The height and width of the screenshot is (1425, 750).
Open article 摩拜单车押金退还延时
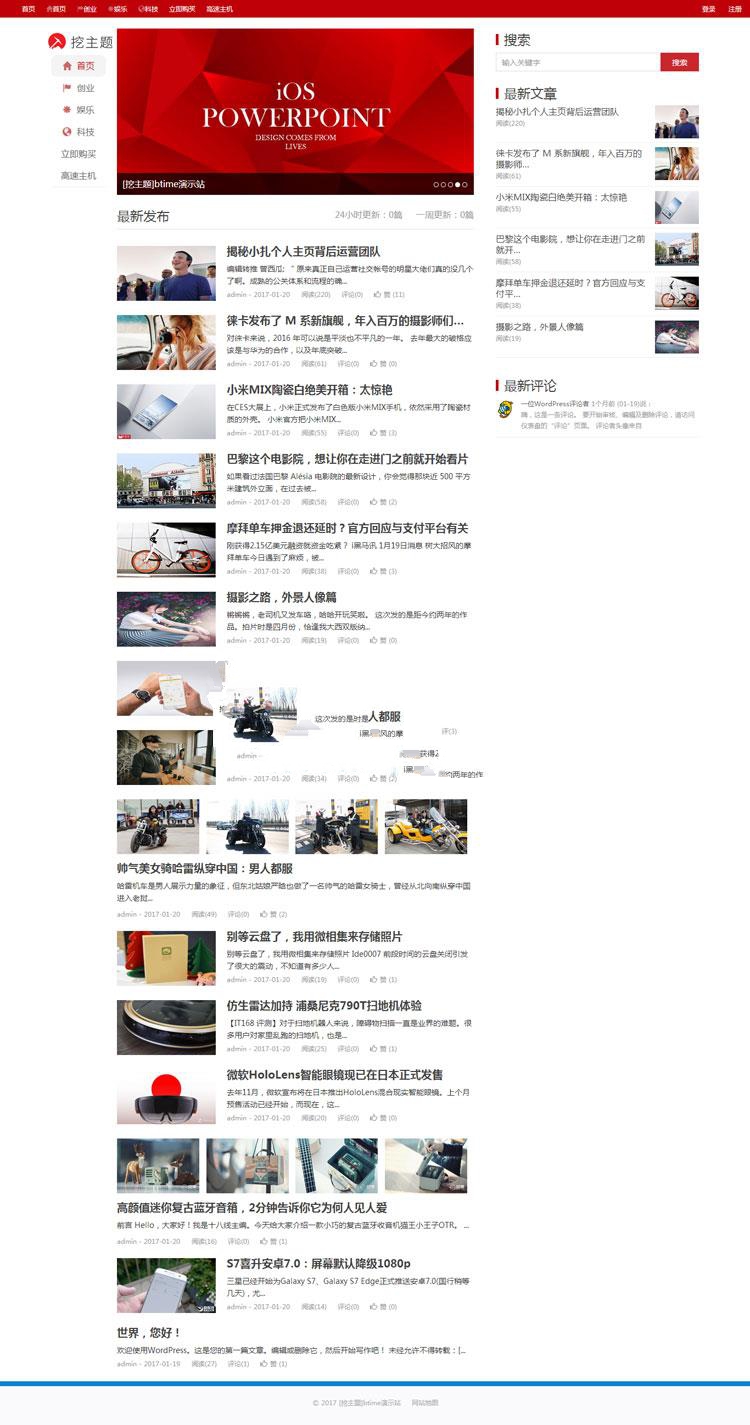347,528
